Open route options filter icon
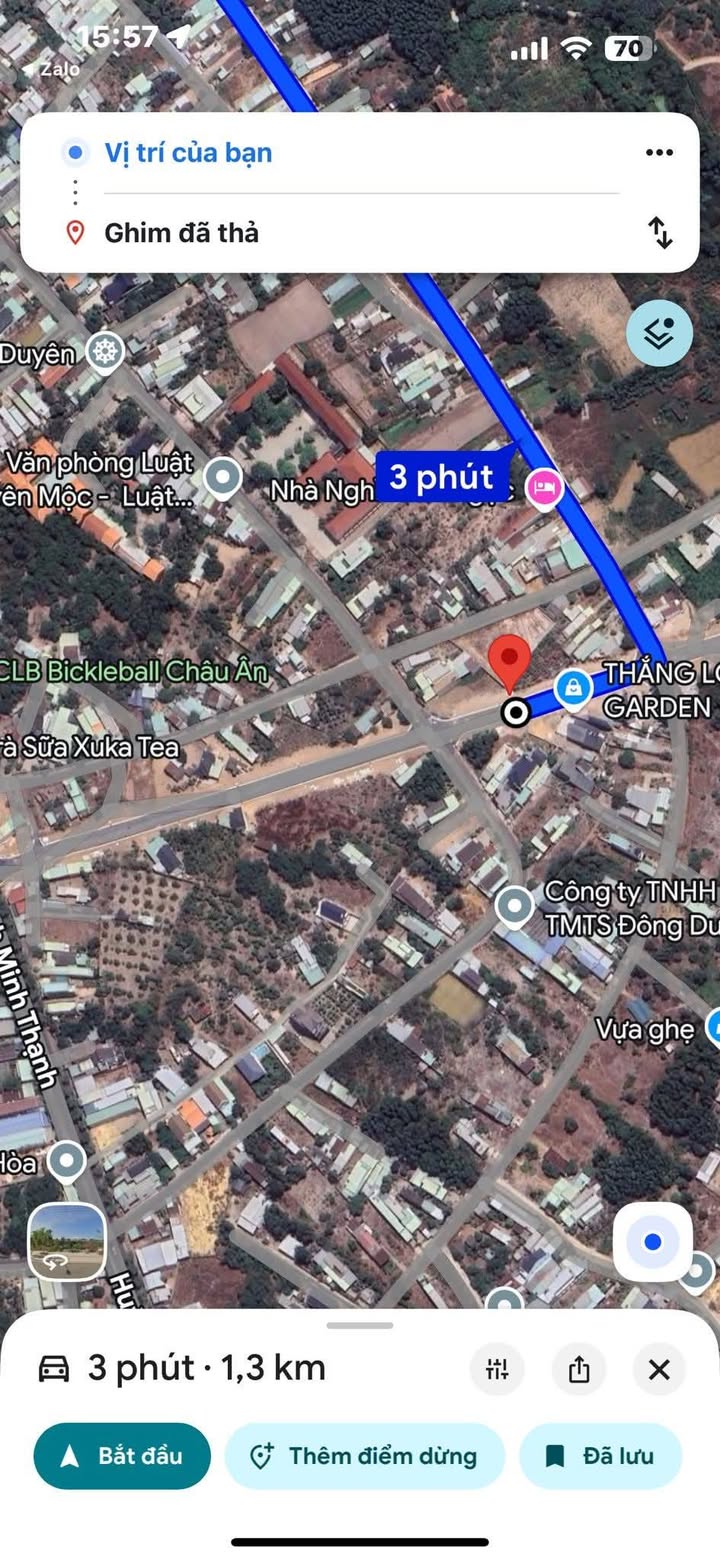The height and width of the screenshot is (1560, 720). (497, 1369)
